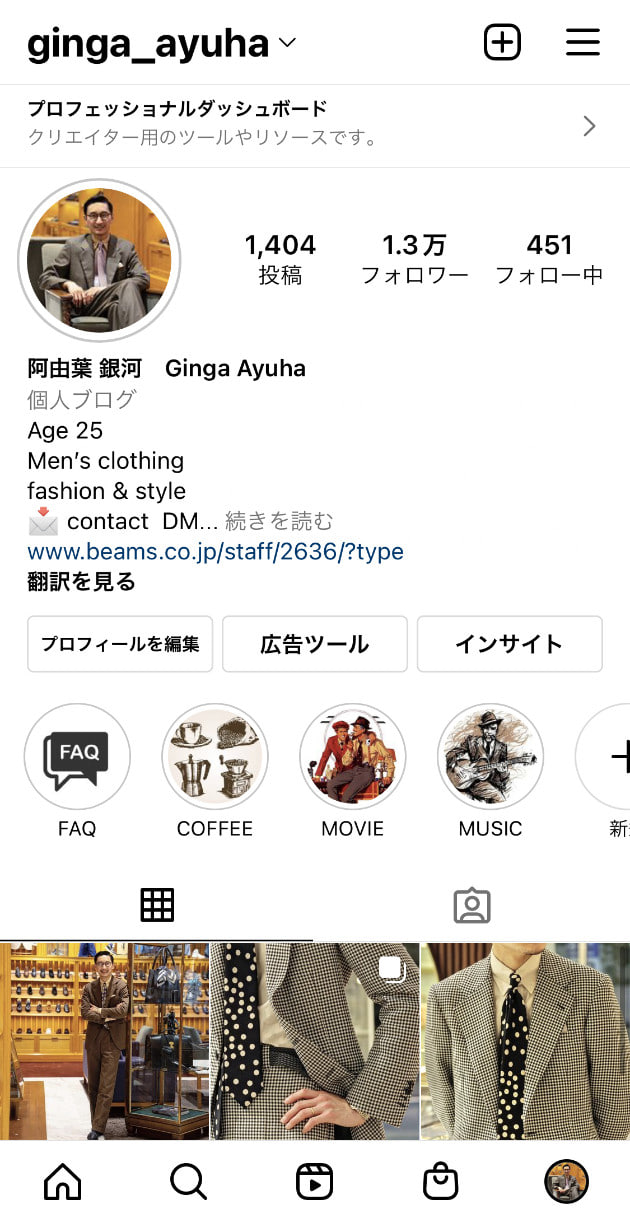Image resolution: width=630 pixels, height=1223 pixels.
Task: View the 451 following list
Action: click(549, 259)
